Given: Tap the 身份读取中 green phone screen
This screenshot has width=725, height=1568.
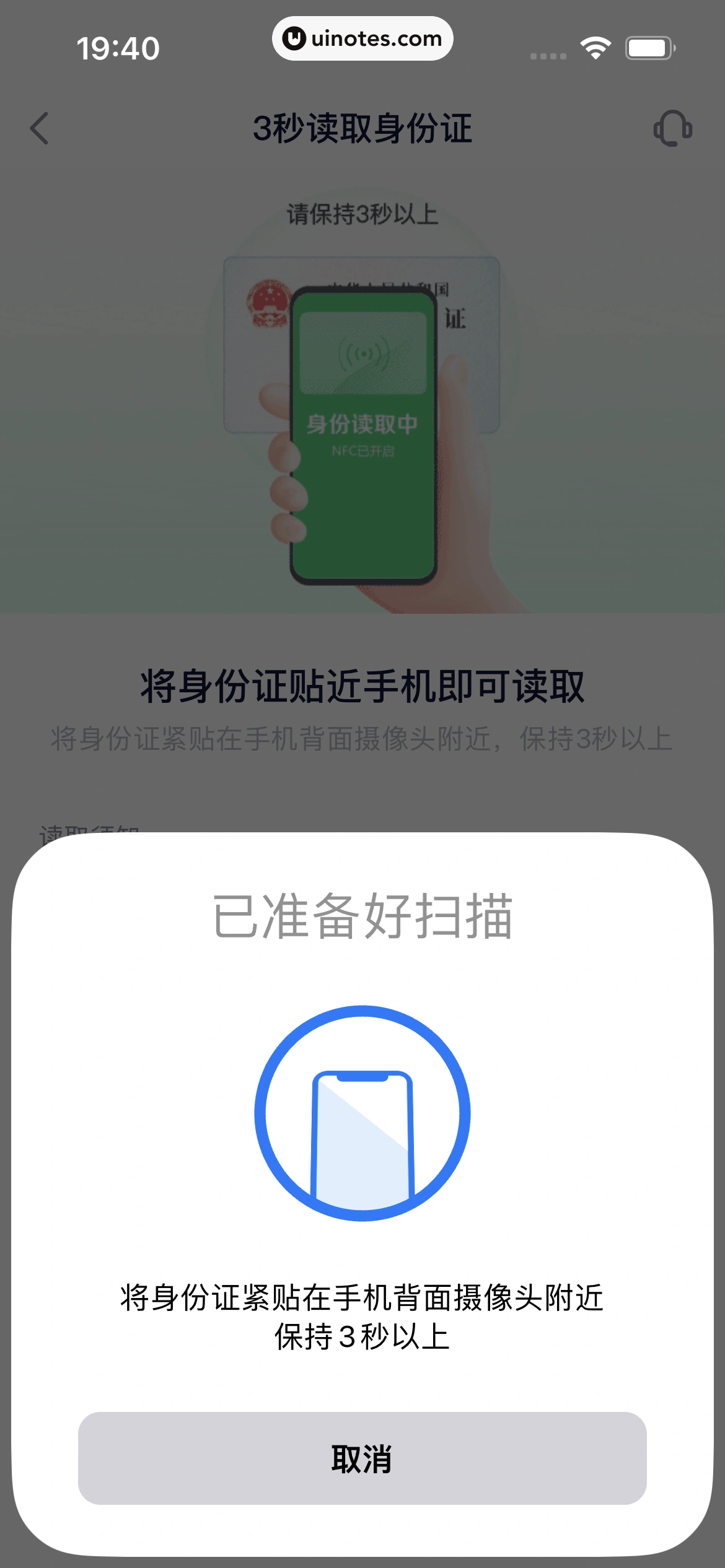Looking at the screenshot, I should click(x=362, y=423).
